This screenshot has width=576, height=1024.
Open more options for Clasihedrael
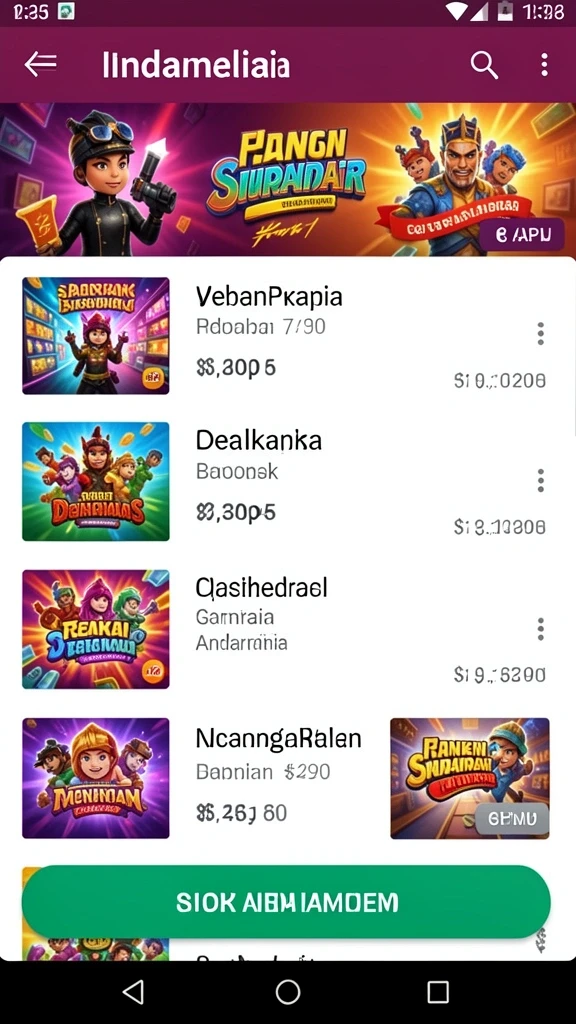click(540, 629)
